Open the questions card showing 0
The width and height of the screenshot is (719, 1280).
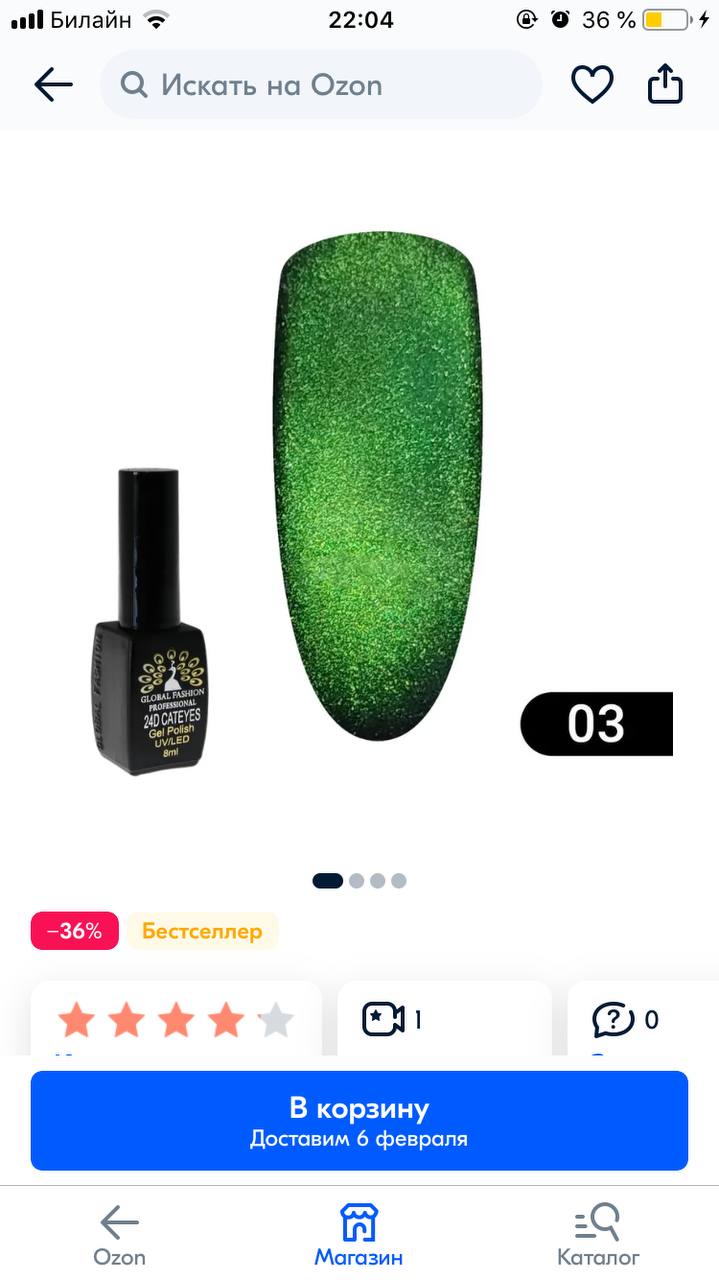click(x=643, y=1019)
